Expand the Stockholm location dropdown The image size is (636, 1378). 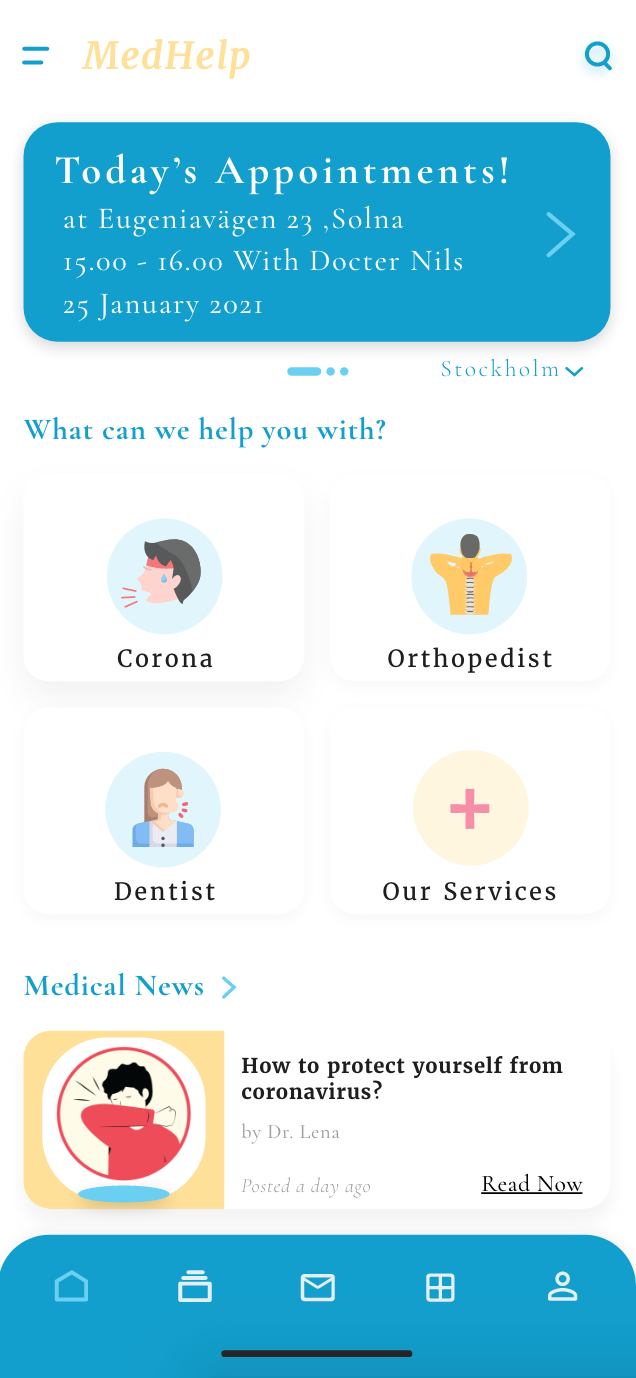point(512,370)
